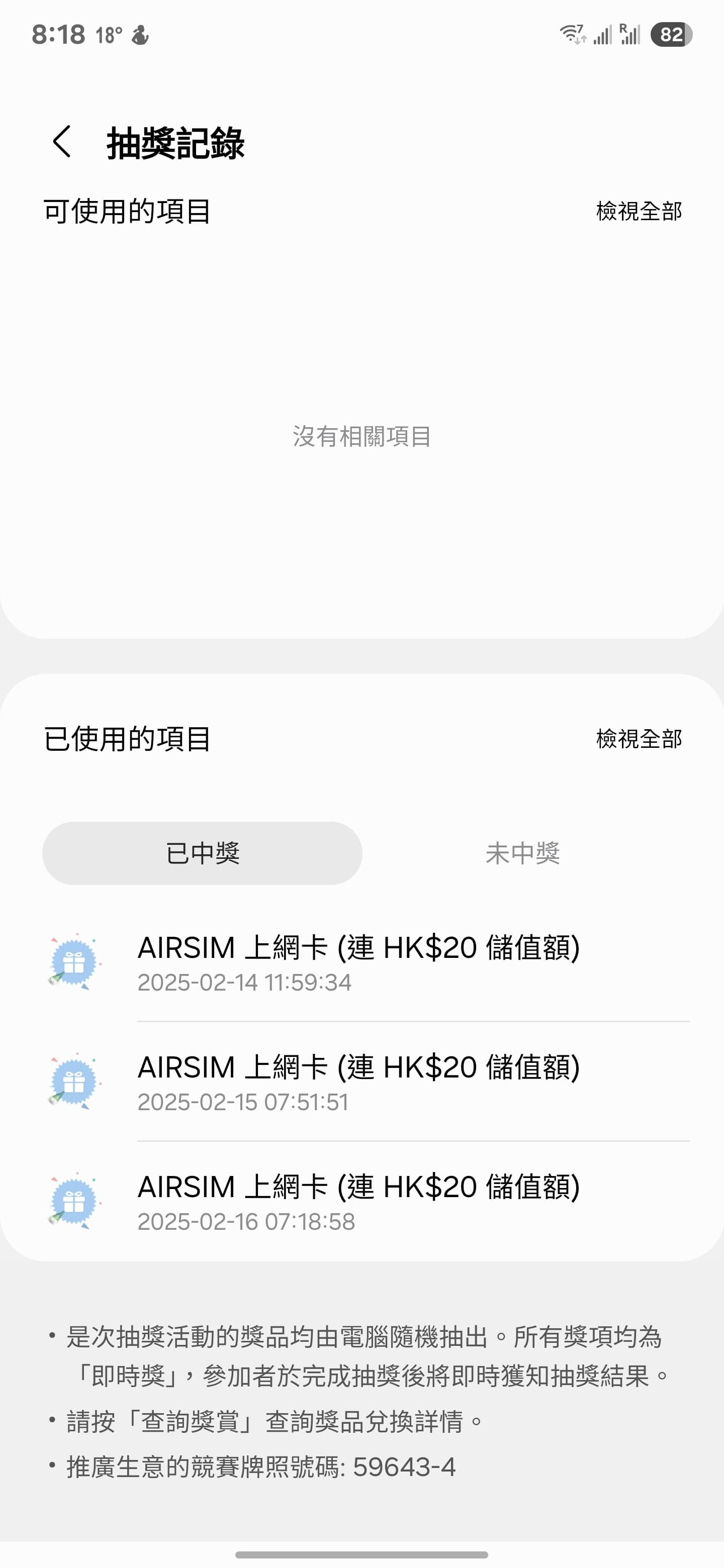
Task: Tap 檢視全部 beside 已使用的項目
Action: click(x=639, y=738)
